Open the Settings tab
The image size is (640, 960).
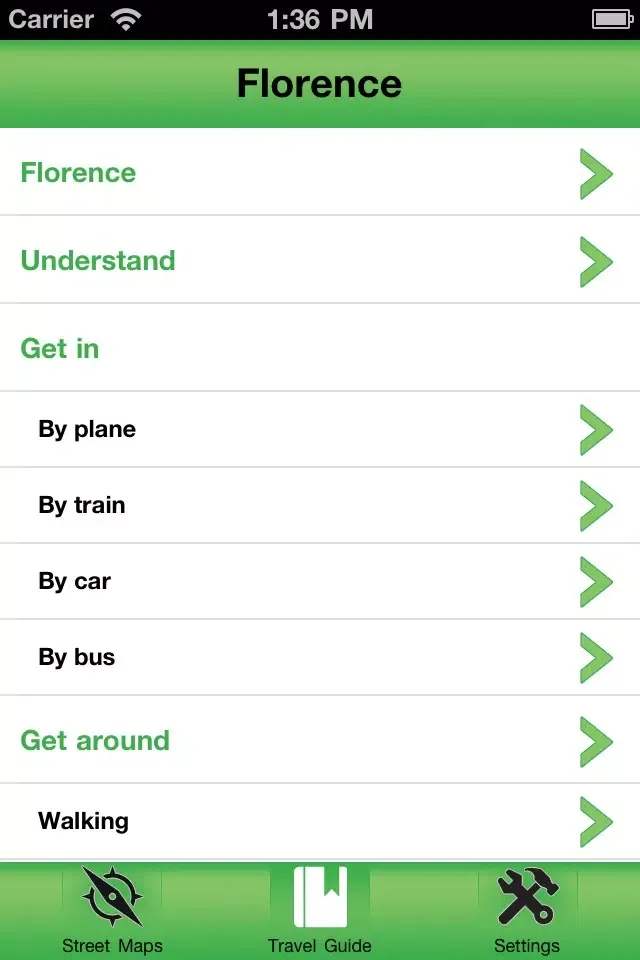coord(527,910)
